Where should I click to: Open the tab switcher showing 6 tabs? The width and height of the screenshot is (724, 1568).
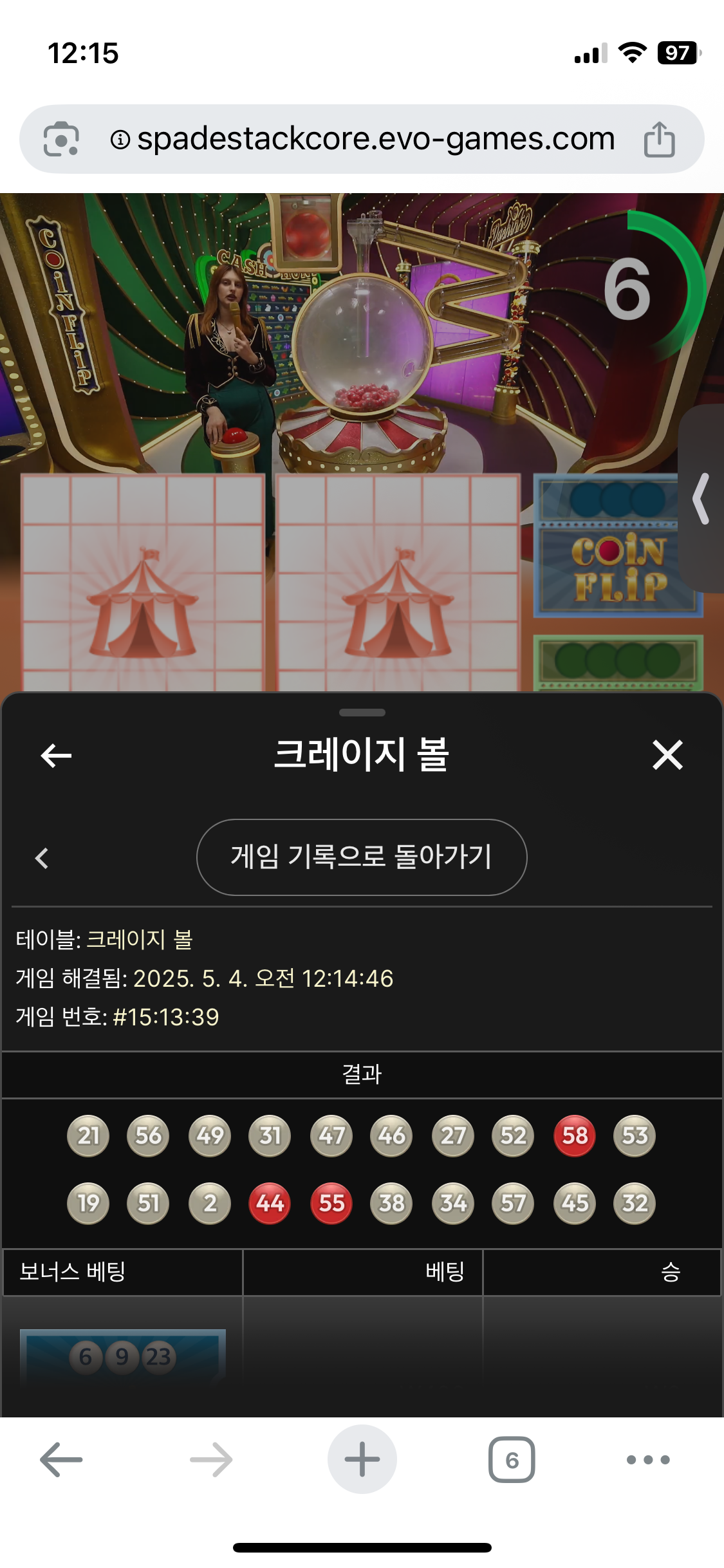point(512,1459)
